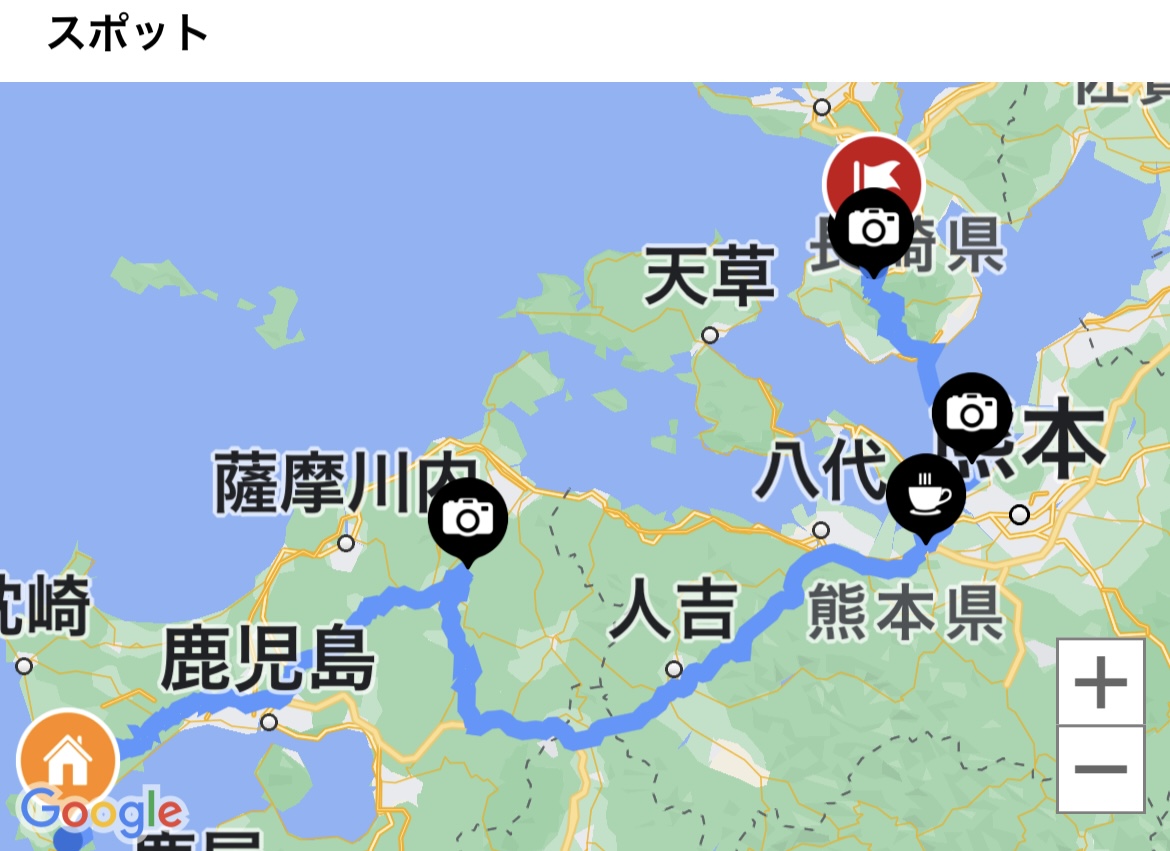Image resolution: width=1170 pixels, height=851 pixels.
Task: Zoom out of the map
Action: [1100, 768]
